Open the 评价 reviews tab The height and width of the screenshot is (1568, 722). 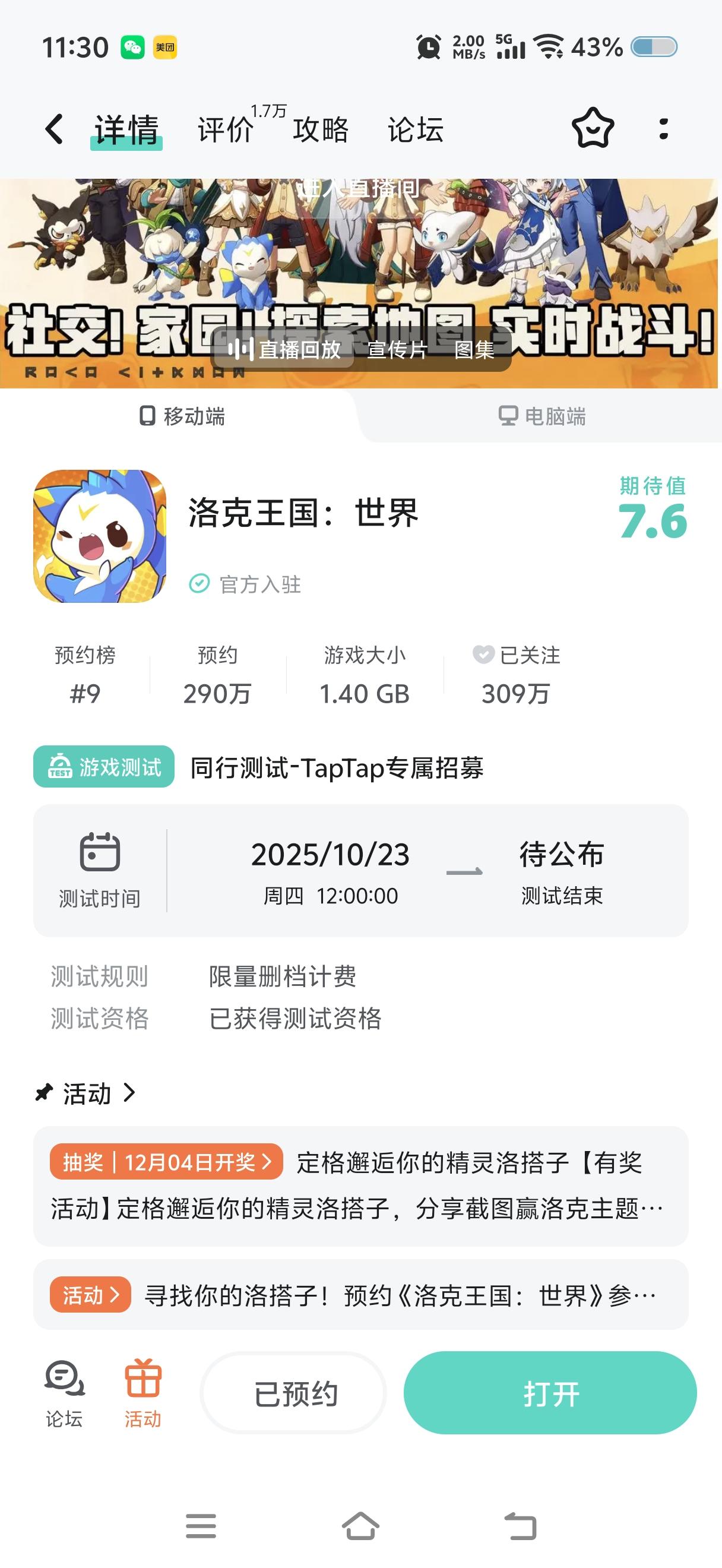point(225,128)
